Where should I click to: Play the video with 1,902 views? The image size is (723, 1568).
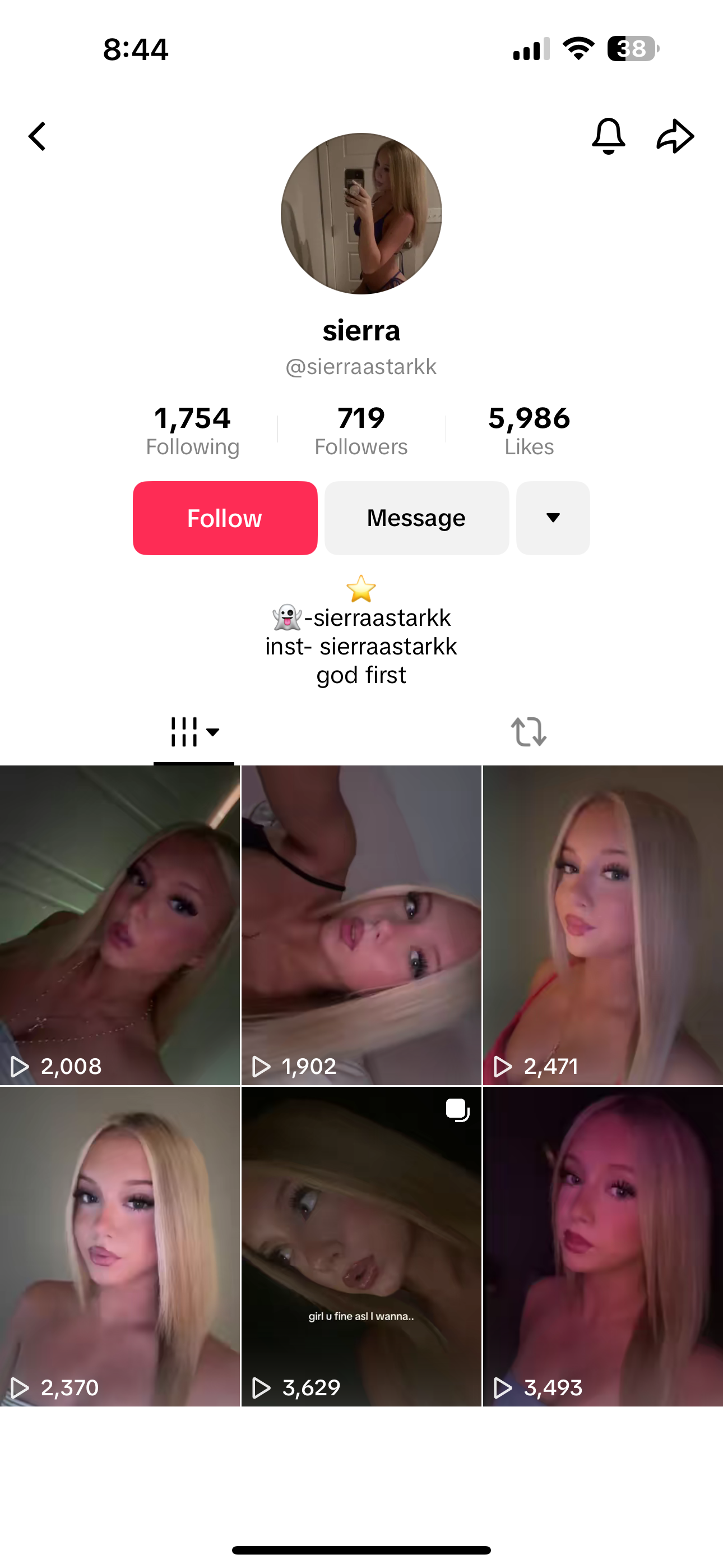tap(361, 925)
